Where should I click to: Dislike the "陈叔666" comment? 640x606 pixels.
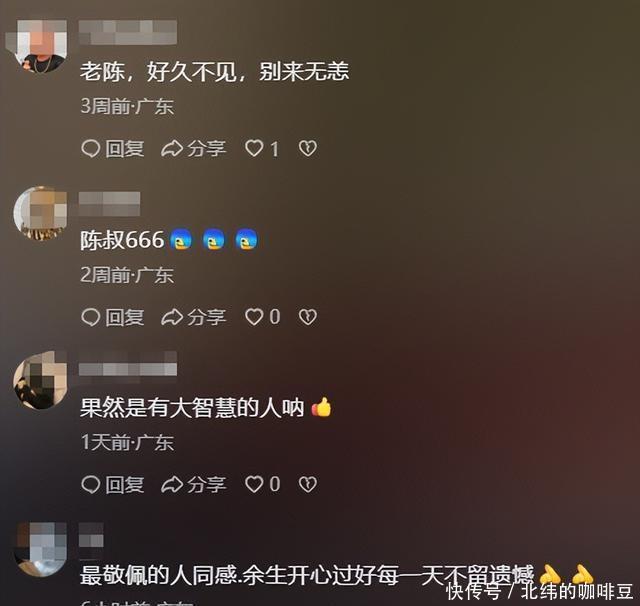coord(308,317)
